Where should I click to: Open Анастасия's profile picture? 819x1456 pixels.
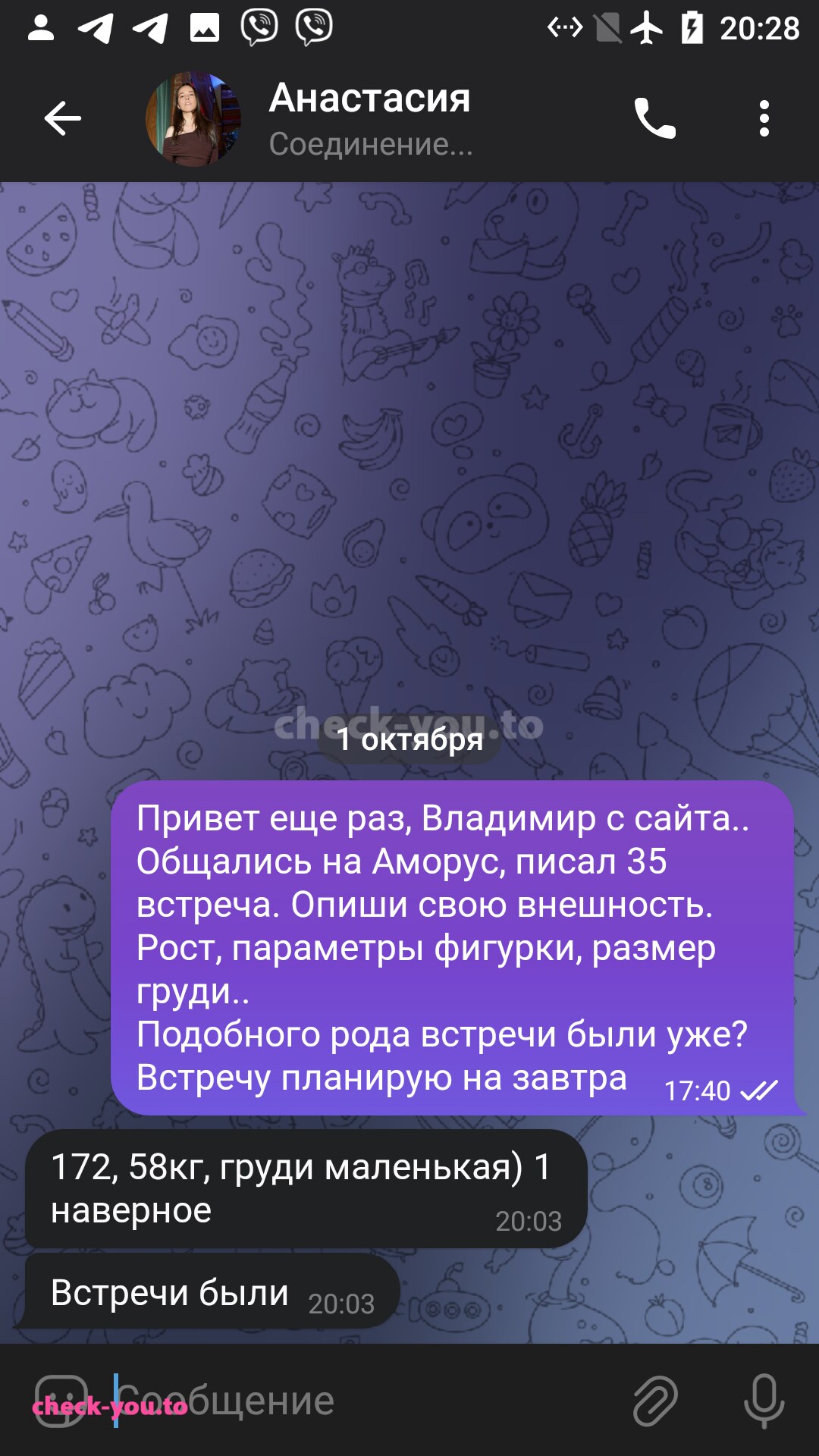(193, 119)
